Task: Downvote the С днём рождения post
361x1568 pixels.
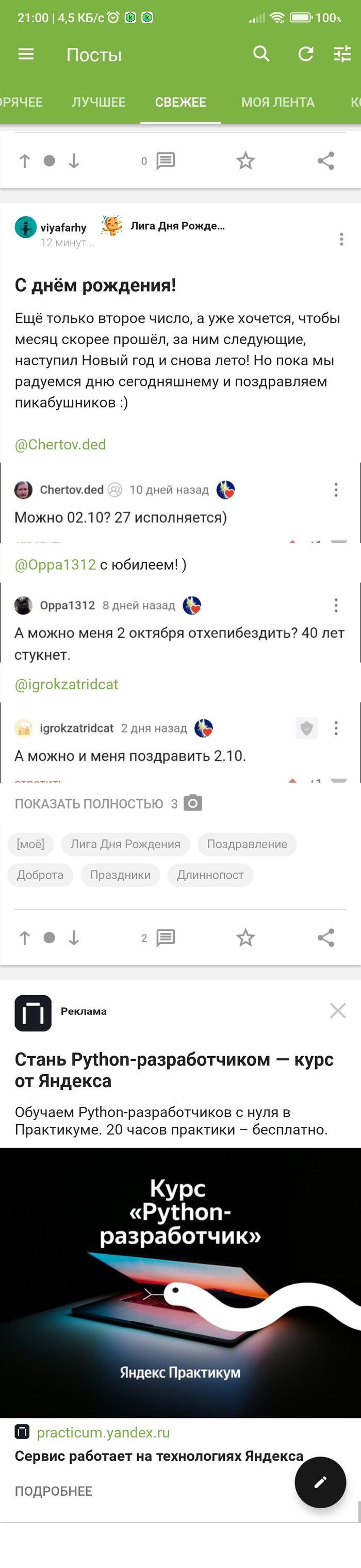Action: click(x=74, y=937)
